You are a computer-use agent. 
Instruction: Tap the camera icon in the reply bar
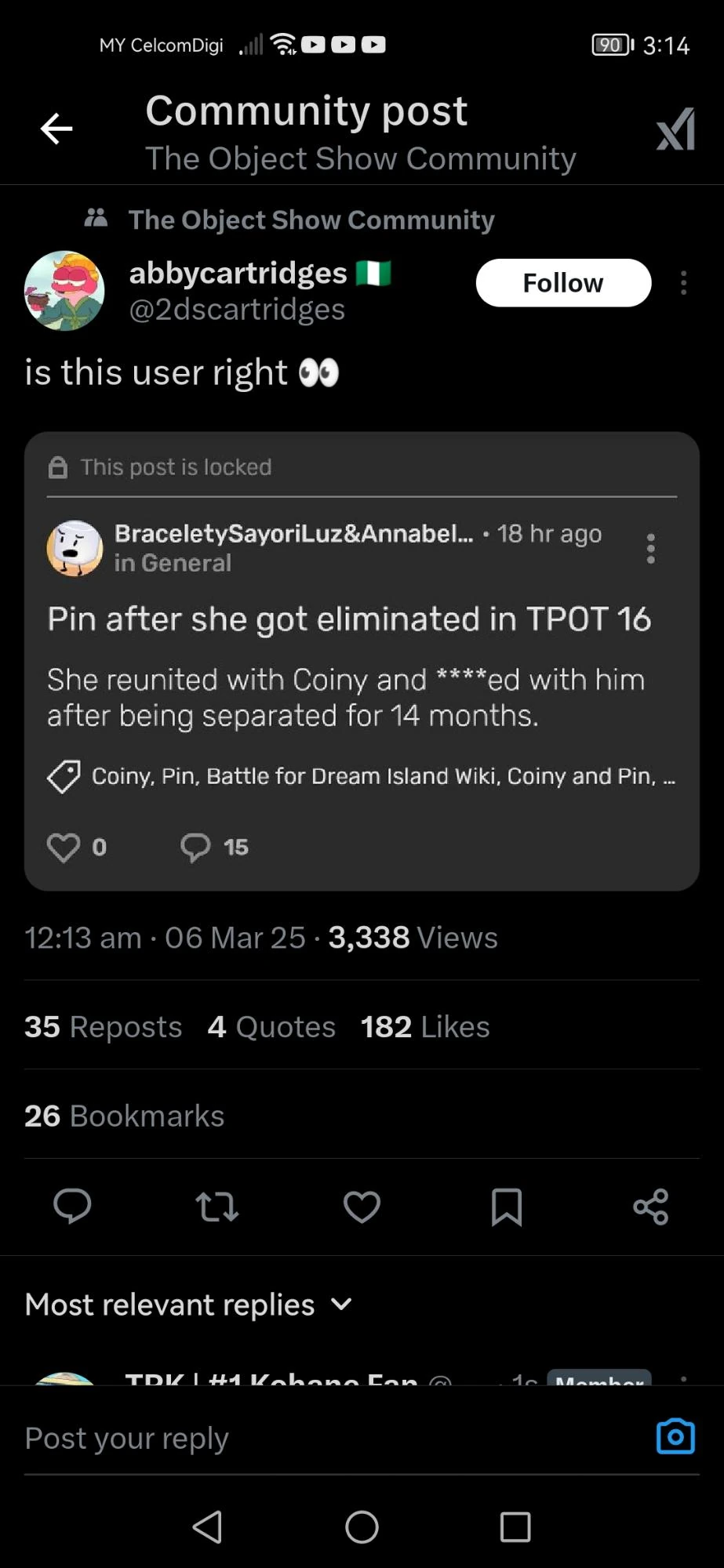point(675,1436)
